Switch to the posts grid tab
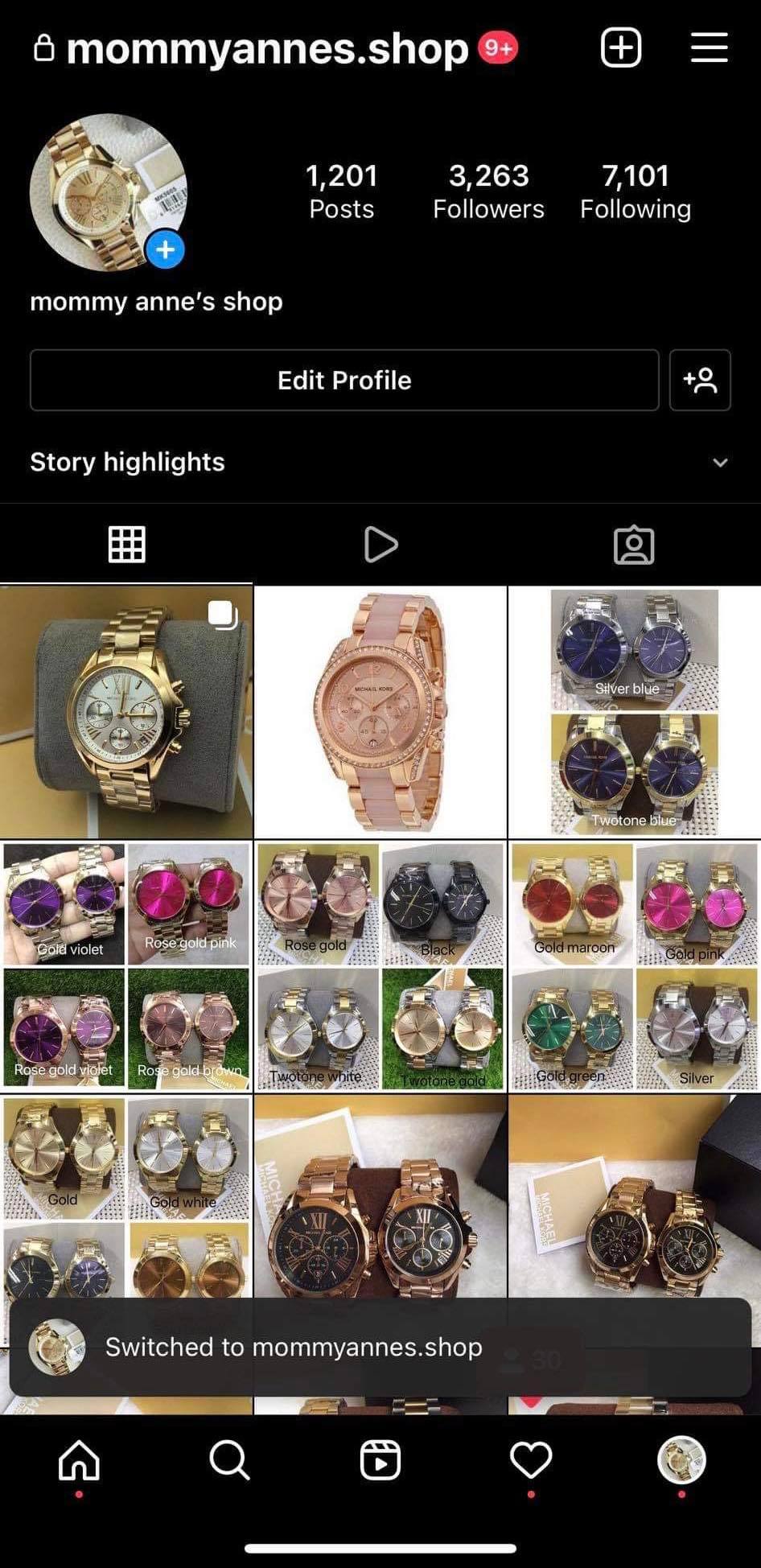The image size is (761, 1568). (x=126, y=545)
